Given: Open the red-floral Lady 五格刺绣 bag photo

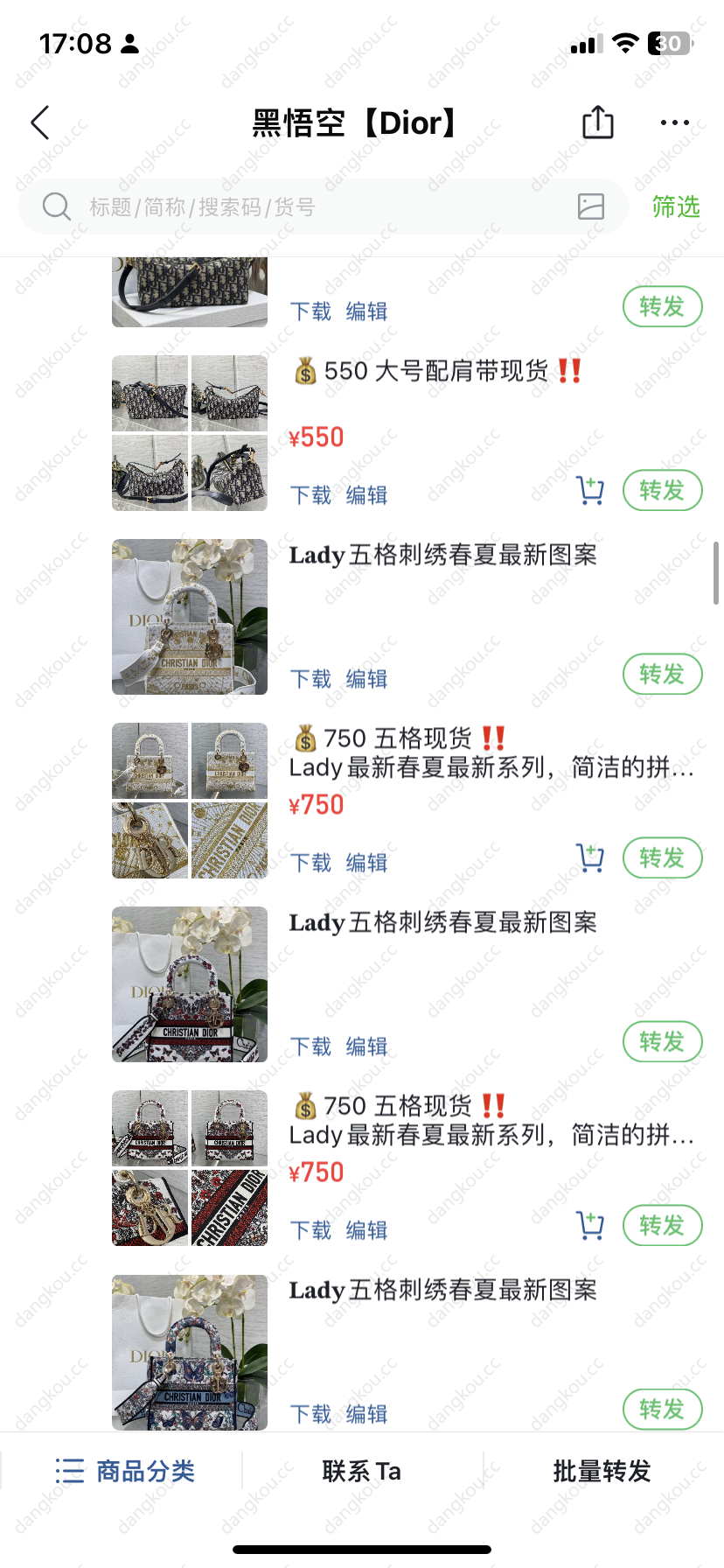Looking at the screenshot, I should [x=190, y=984].
